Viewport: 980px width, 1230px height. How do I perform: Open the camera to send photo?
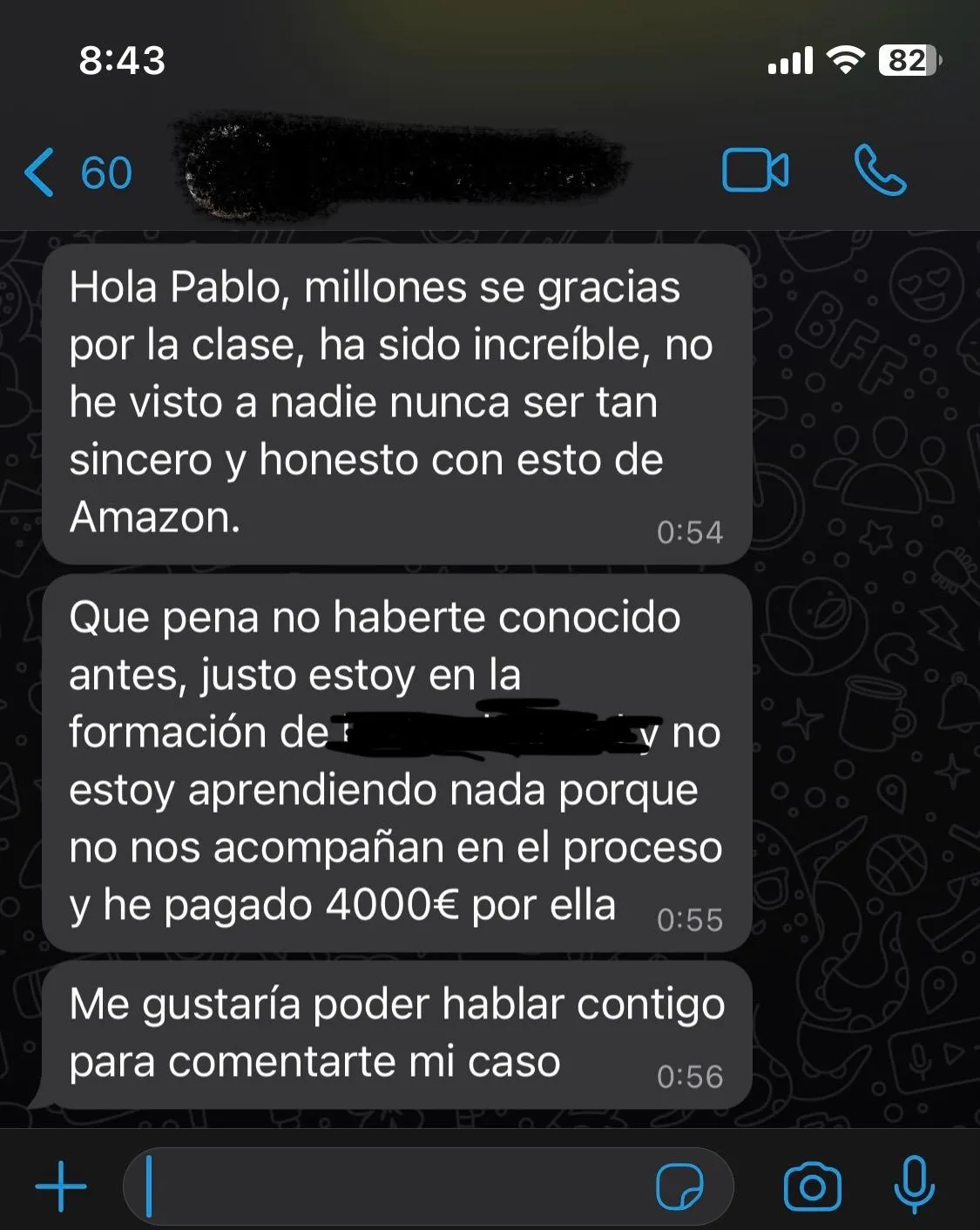point(812,1186)
